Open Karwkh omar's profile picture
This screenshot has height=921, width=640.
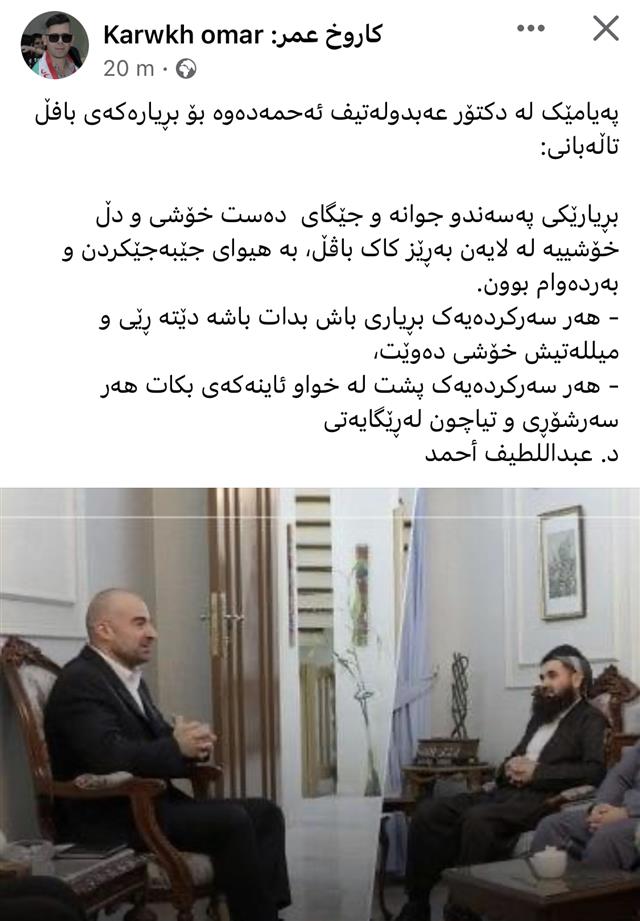point(55,46)
